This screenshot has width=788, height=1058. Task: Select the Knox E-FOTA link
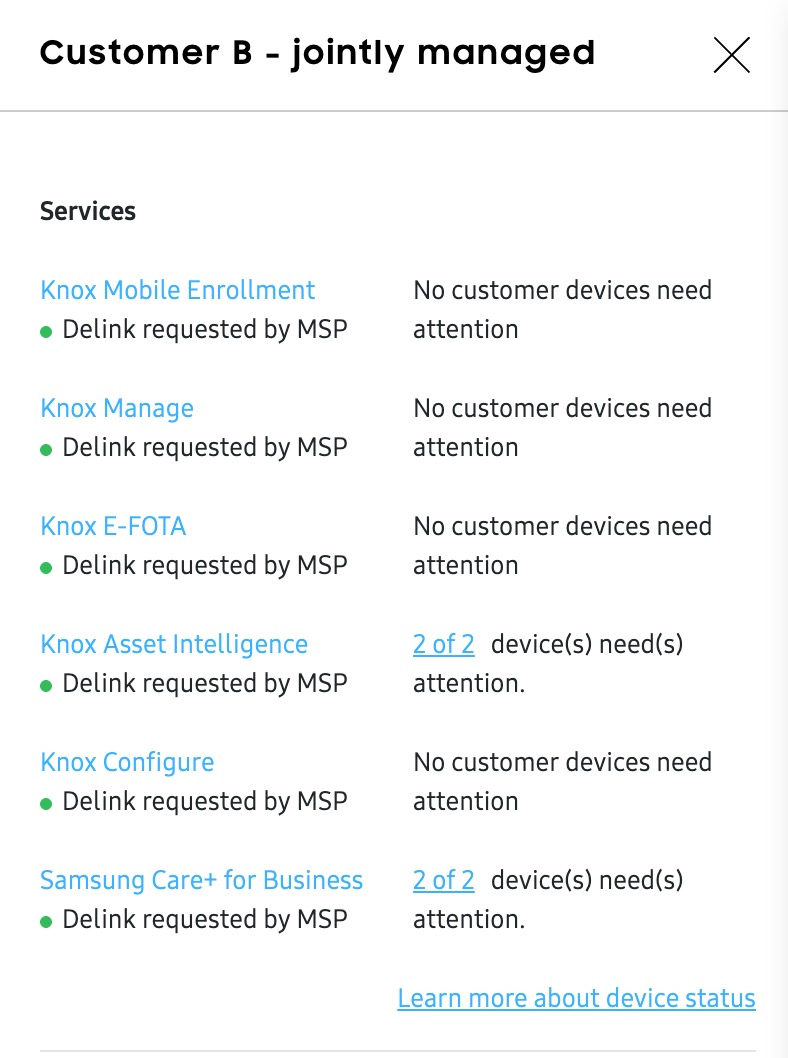tap(113, 526)
